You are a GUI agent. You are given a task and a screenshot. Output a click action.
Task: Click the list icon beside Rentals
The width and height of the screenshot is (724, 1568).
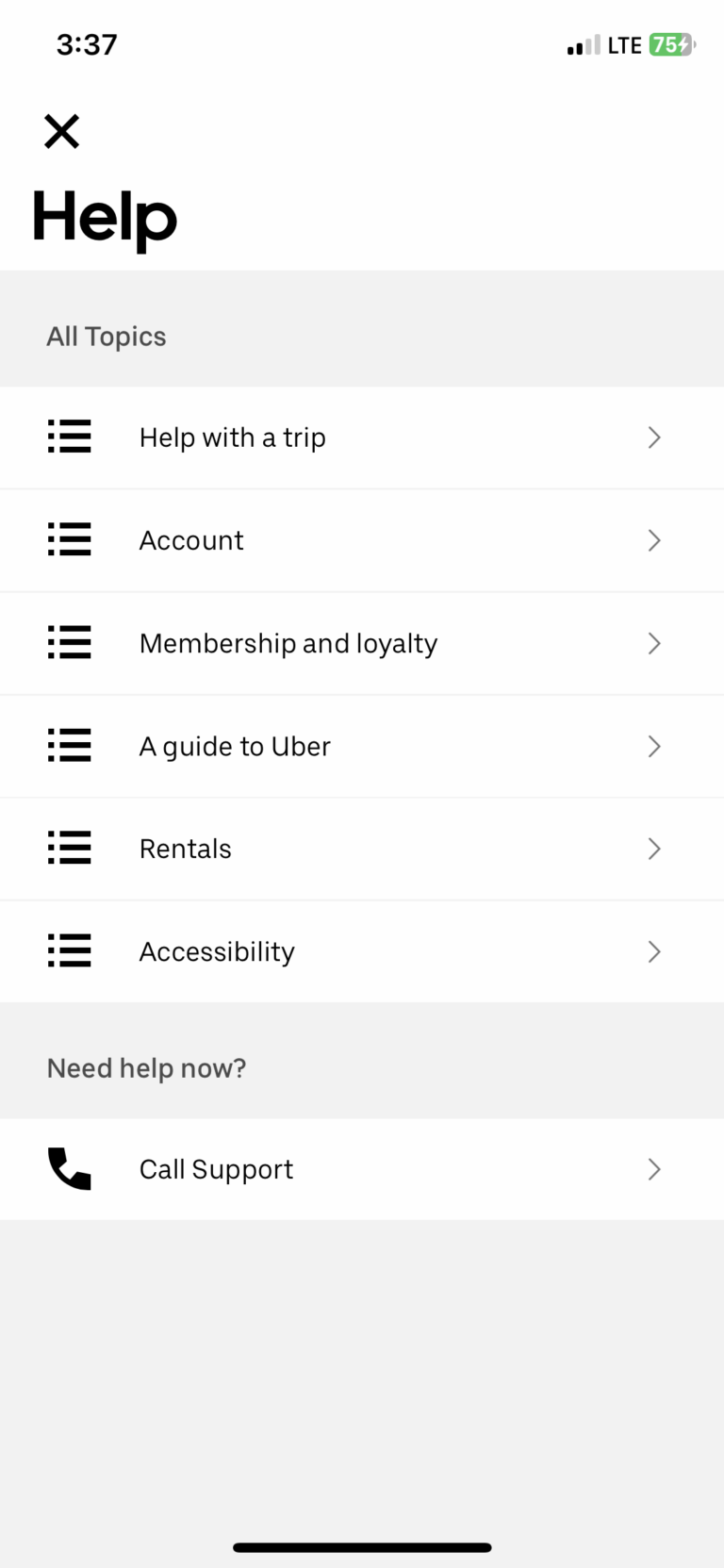click(x=69, y=848)
